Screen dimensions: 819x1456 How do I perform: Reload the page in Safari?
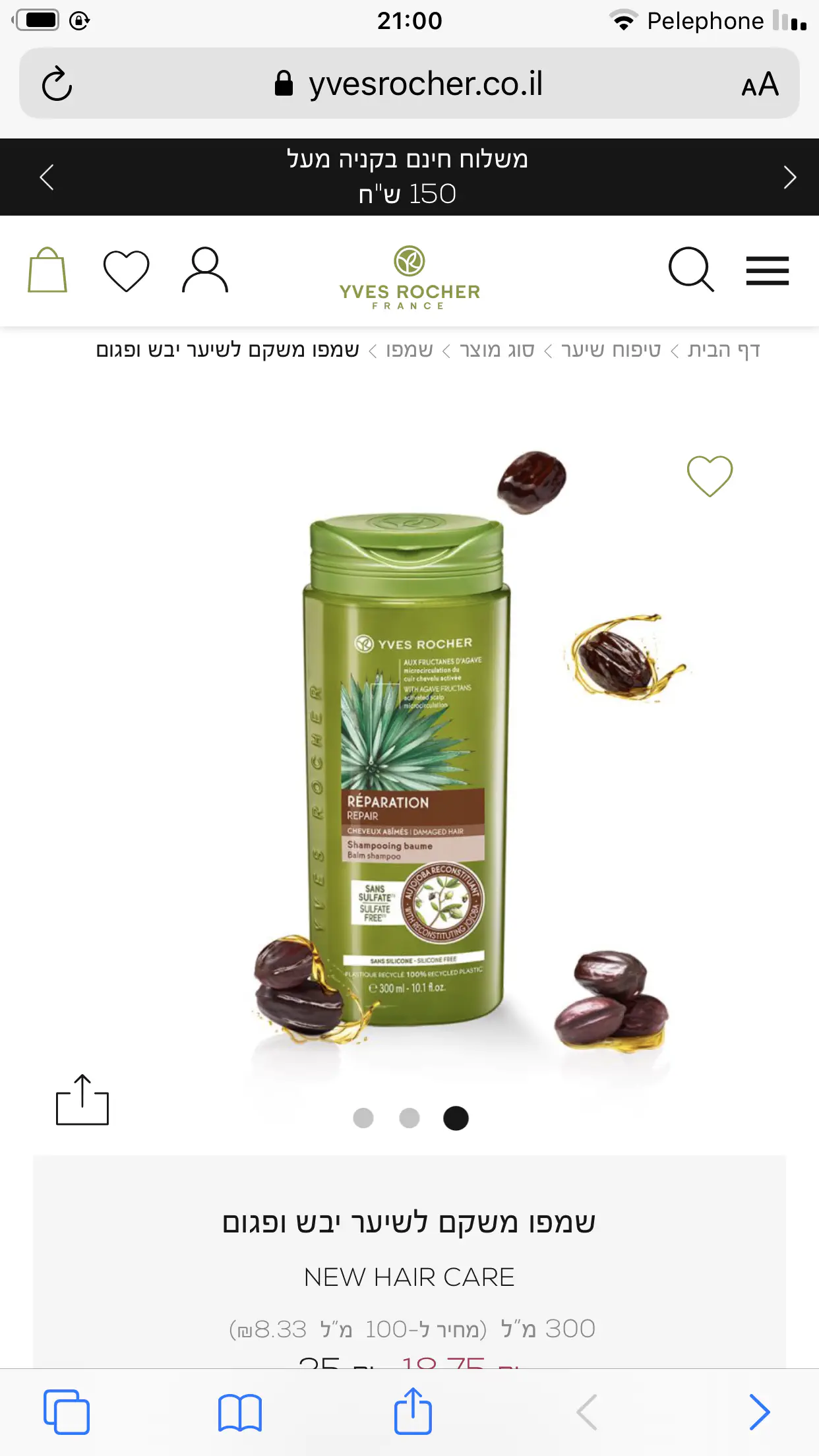pos(57,84)
